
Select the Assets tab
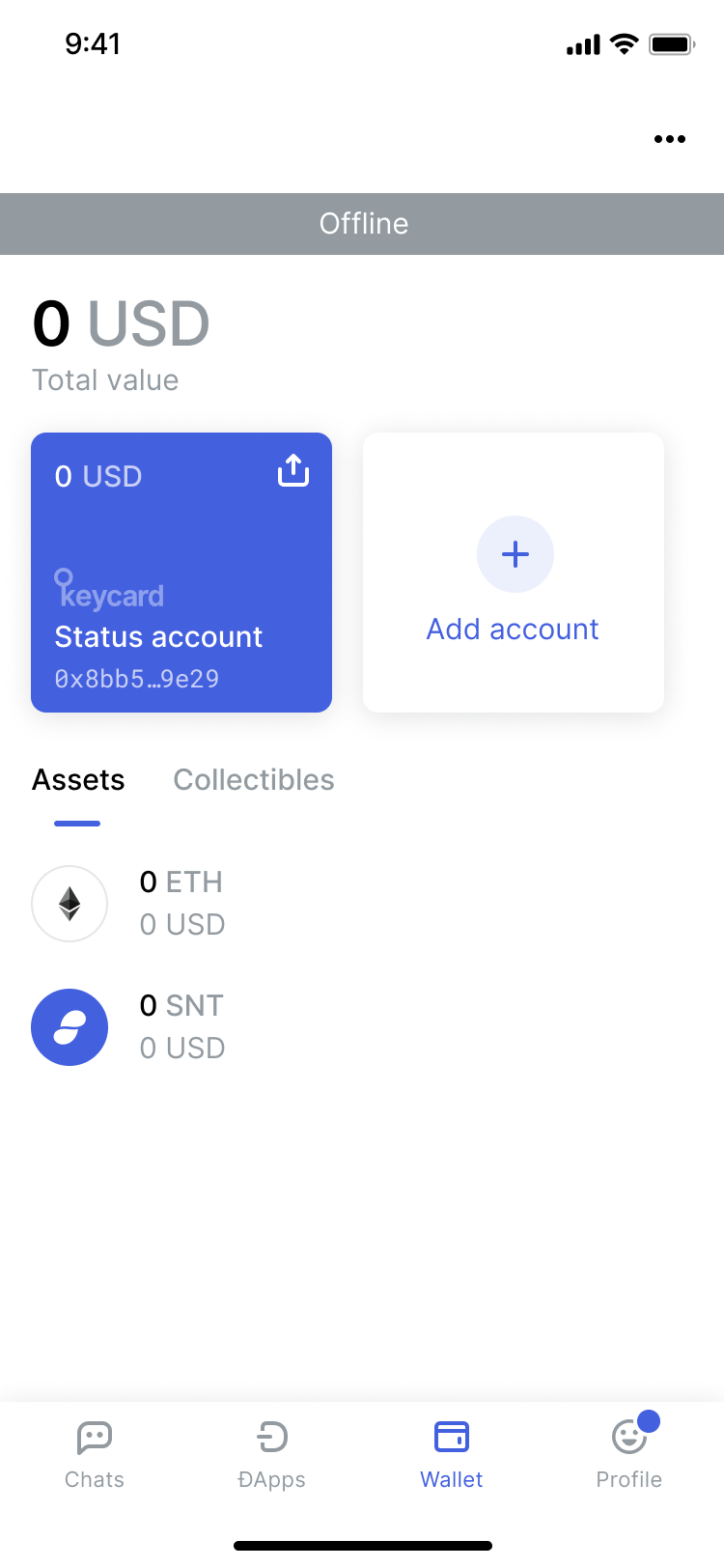tap(78, 780)
